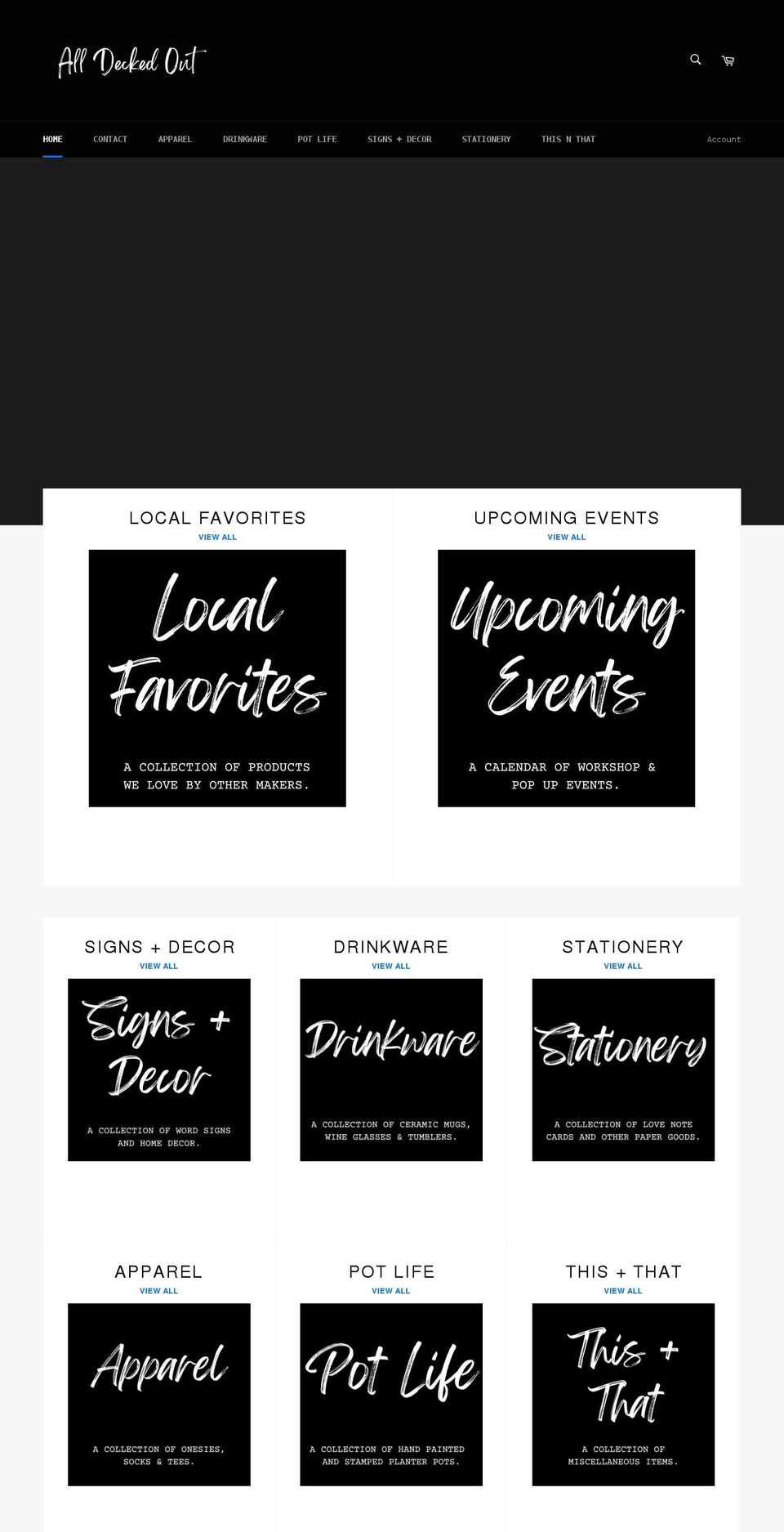Open the APPAREL navigation link
Screen dimensions: 784x1532
175,139
